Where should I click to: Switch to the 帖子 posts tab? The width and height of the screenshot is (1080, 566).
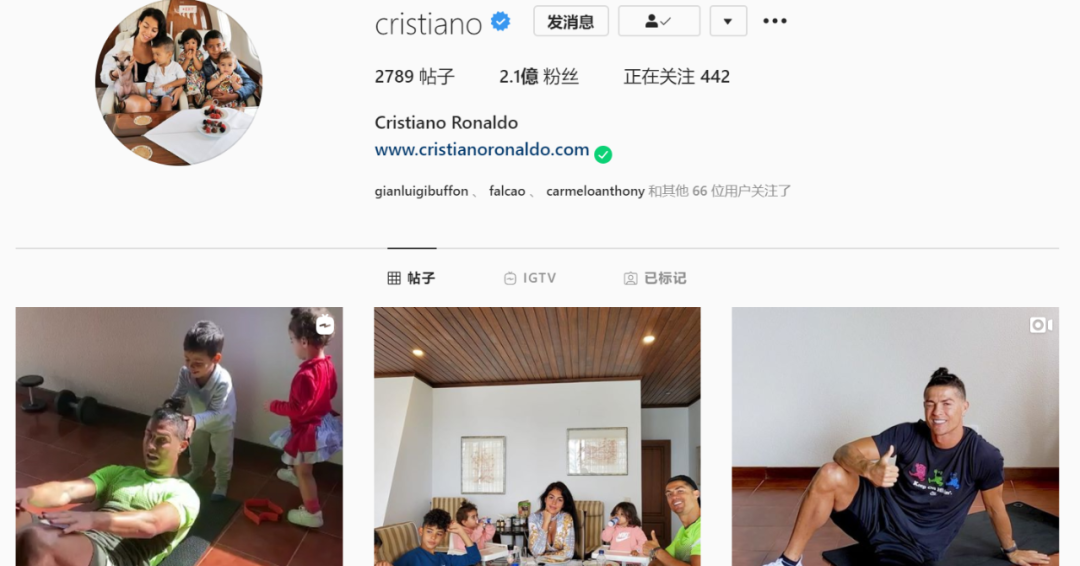411,278
